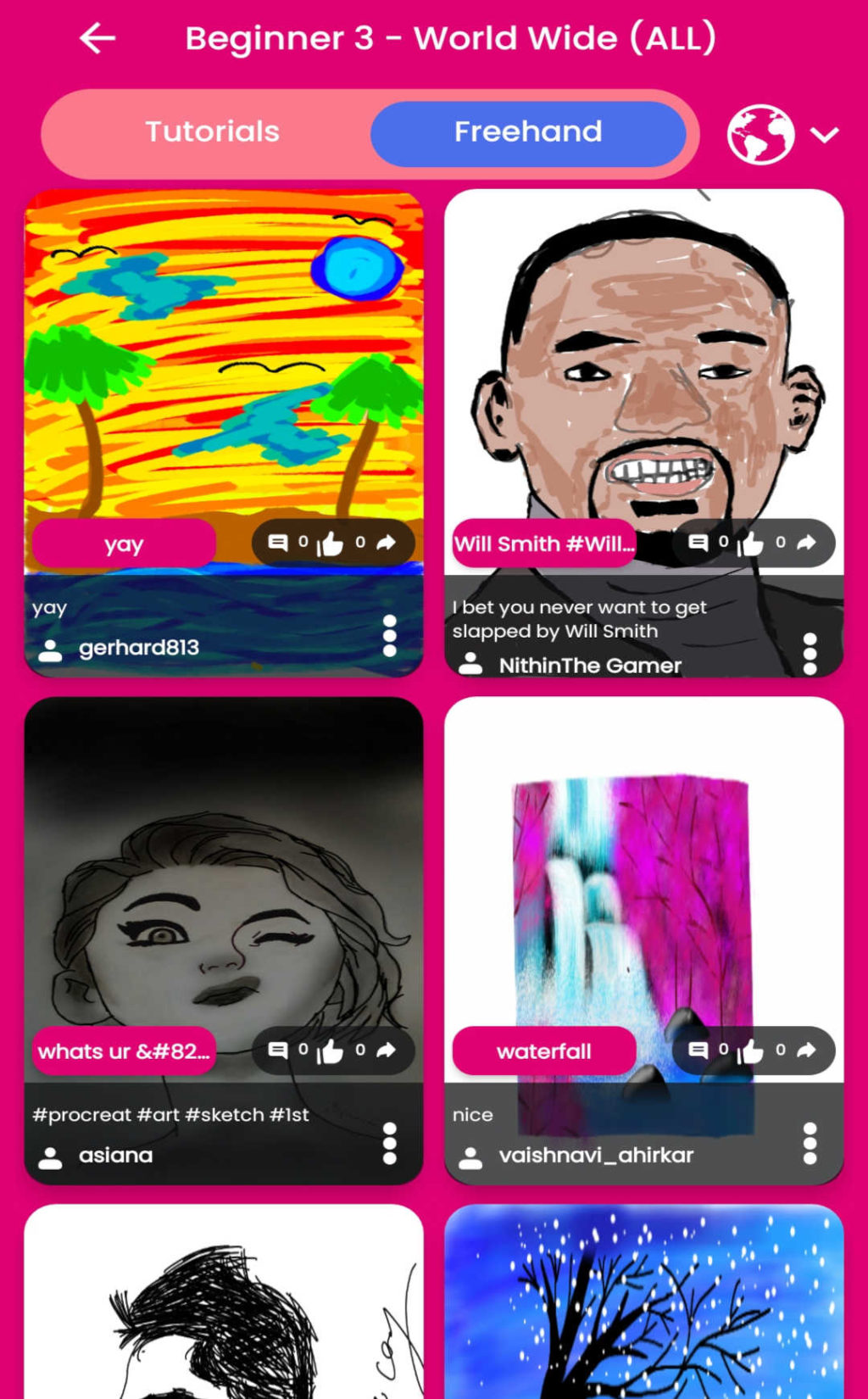868x1399 pixels.
Task: Select the Freehand tab
Action: pos(527,132)
